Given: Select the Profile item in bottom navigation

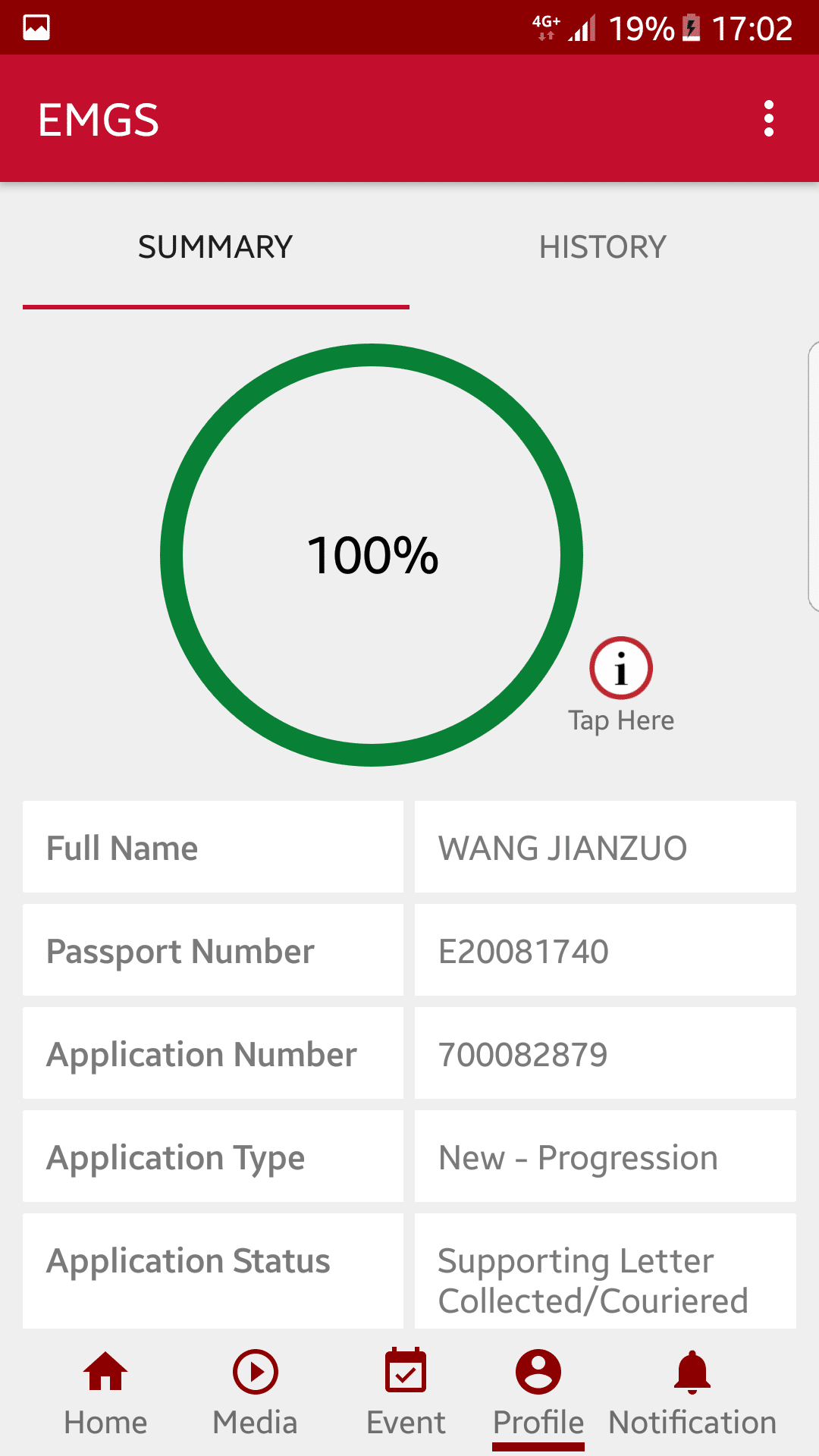Looking at the screenshot, I should [538, 1392].
